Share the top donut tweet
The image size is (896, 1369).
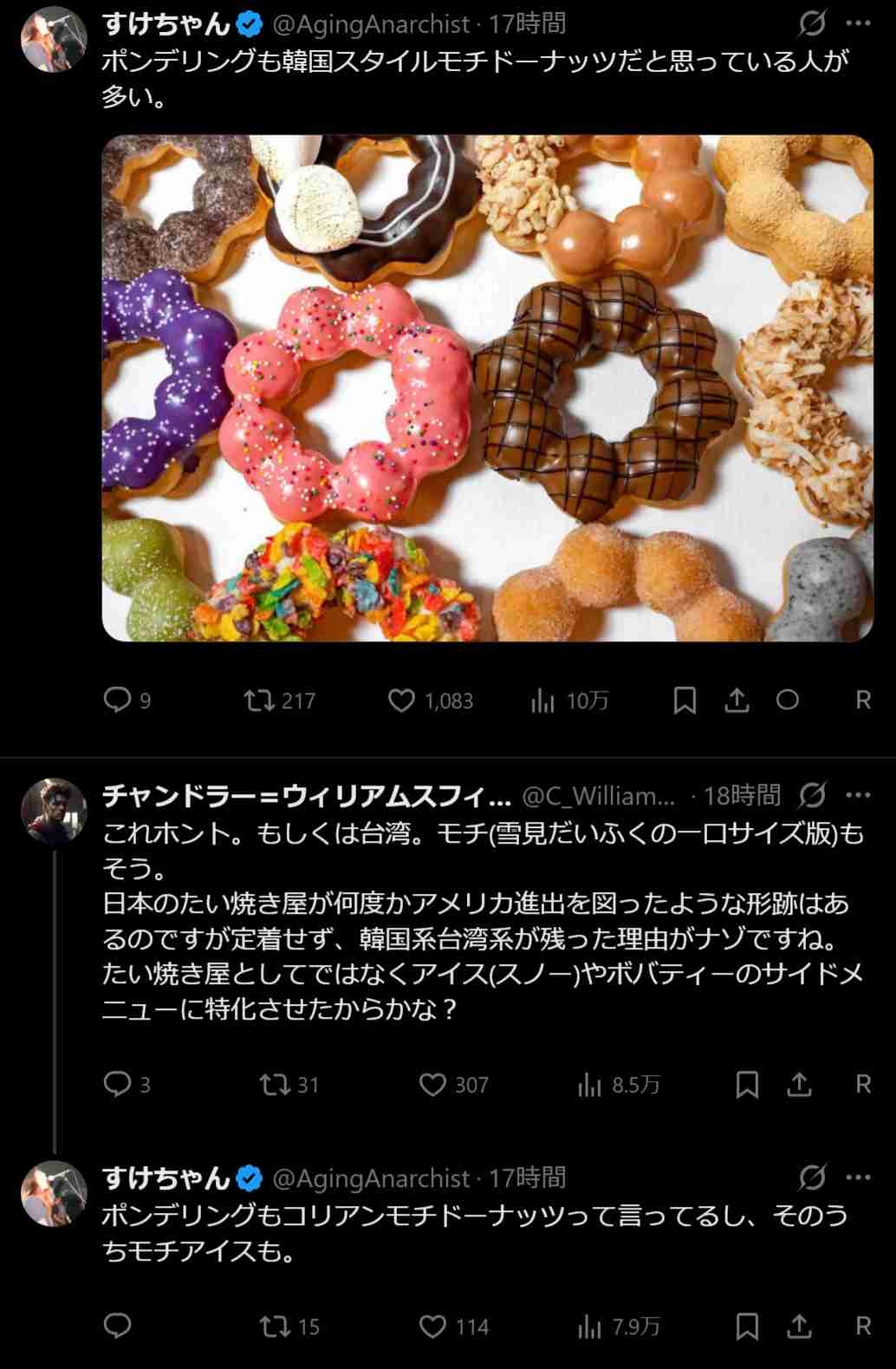click(737, 700)
